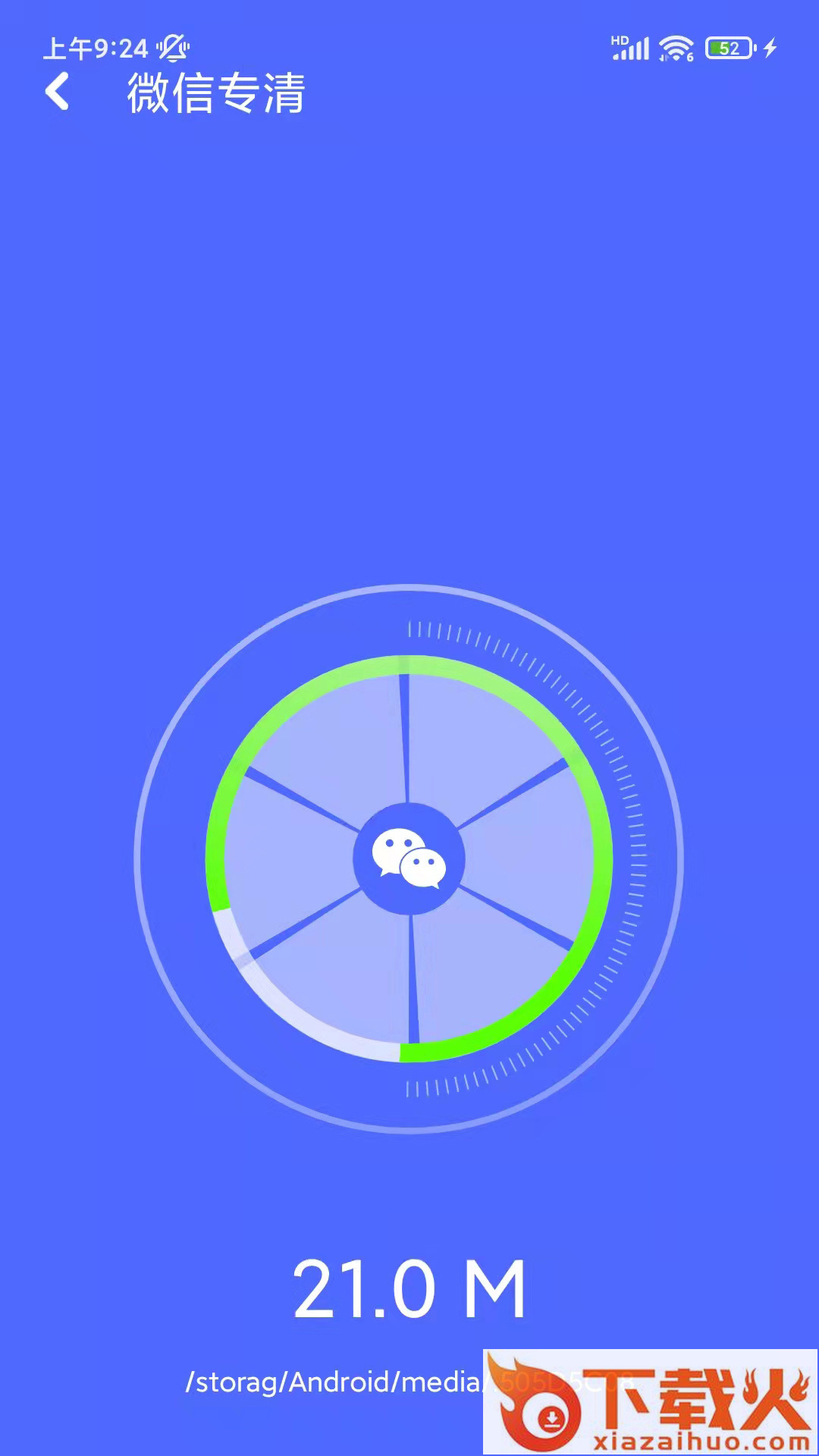819x1456 pixels.
Task: Go back from the 微信专清 screen
Action: [x=58, y=92]
